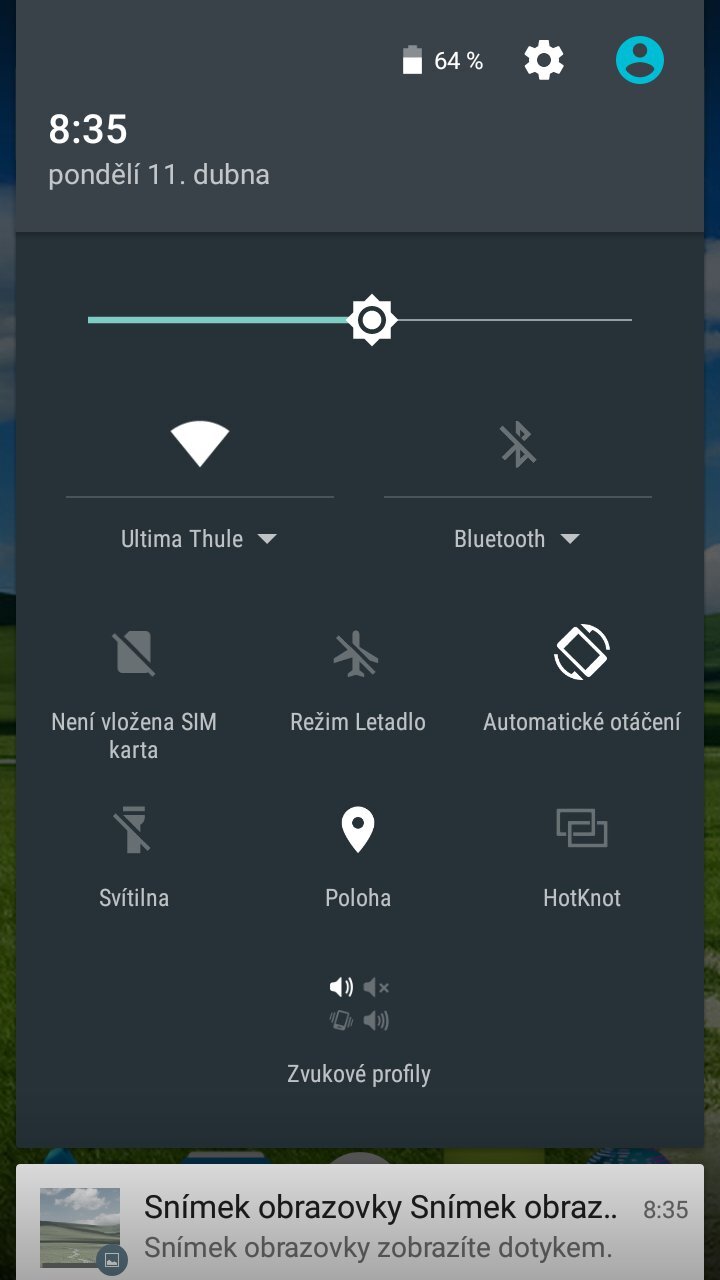Select the vibrate sound profile icon
The image size is (720, 1280).
tap(339, 1020)
